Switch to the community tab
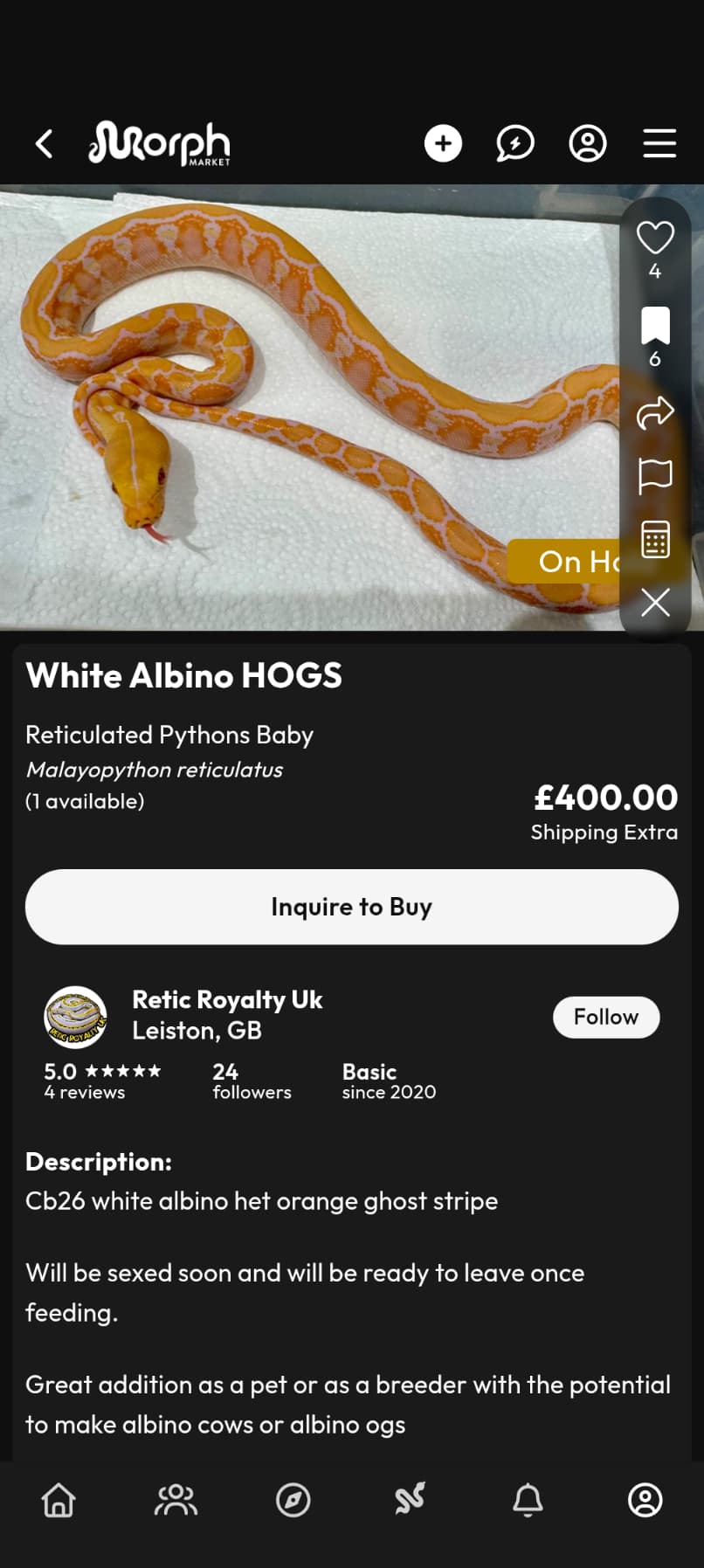The width and height of the screenshot is (704, 1568). [x=176, y=1500]
